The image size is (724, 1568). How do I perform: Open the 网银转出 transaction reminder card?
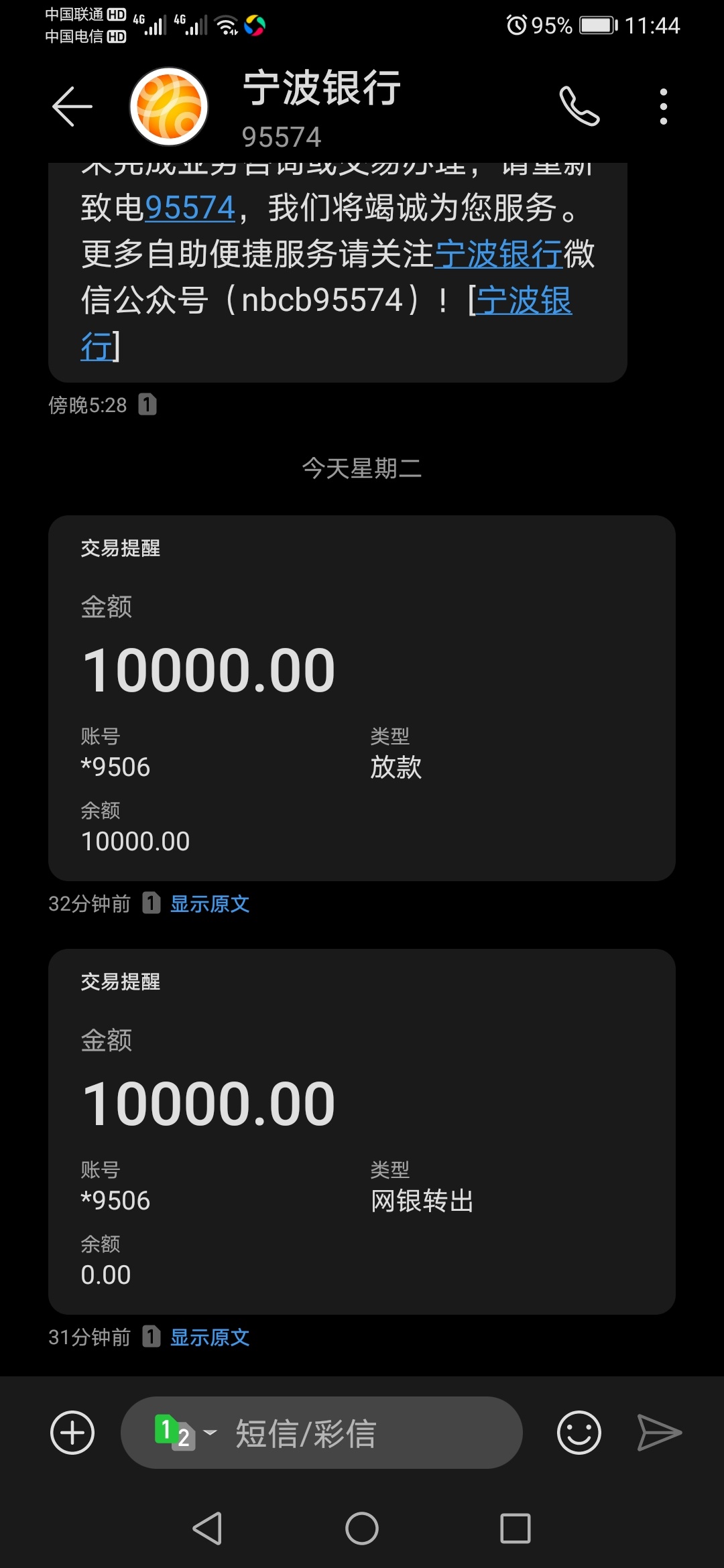pos(361,1131)
